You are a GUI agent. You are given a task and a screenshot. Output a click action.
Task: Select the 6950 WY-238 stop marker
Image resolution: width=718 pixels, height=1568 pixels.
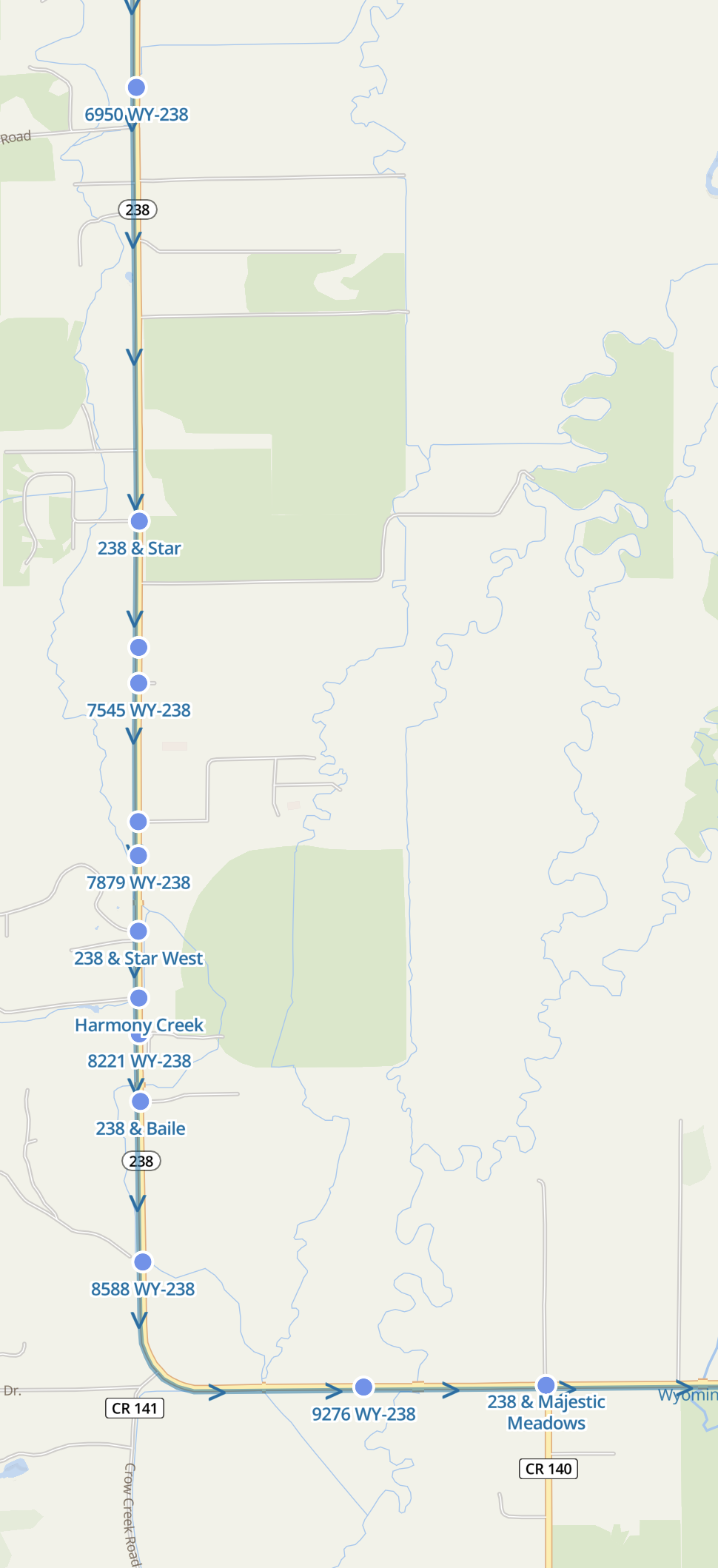[x=136, y=87]
